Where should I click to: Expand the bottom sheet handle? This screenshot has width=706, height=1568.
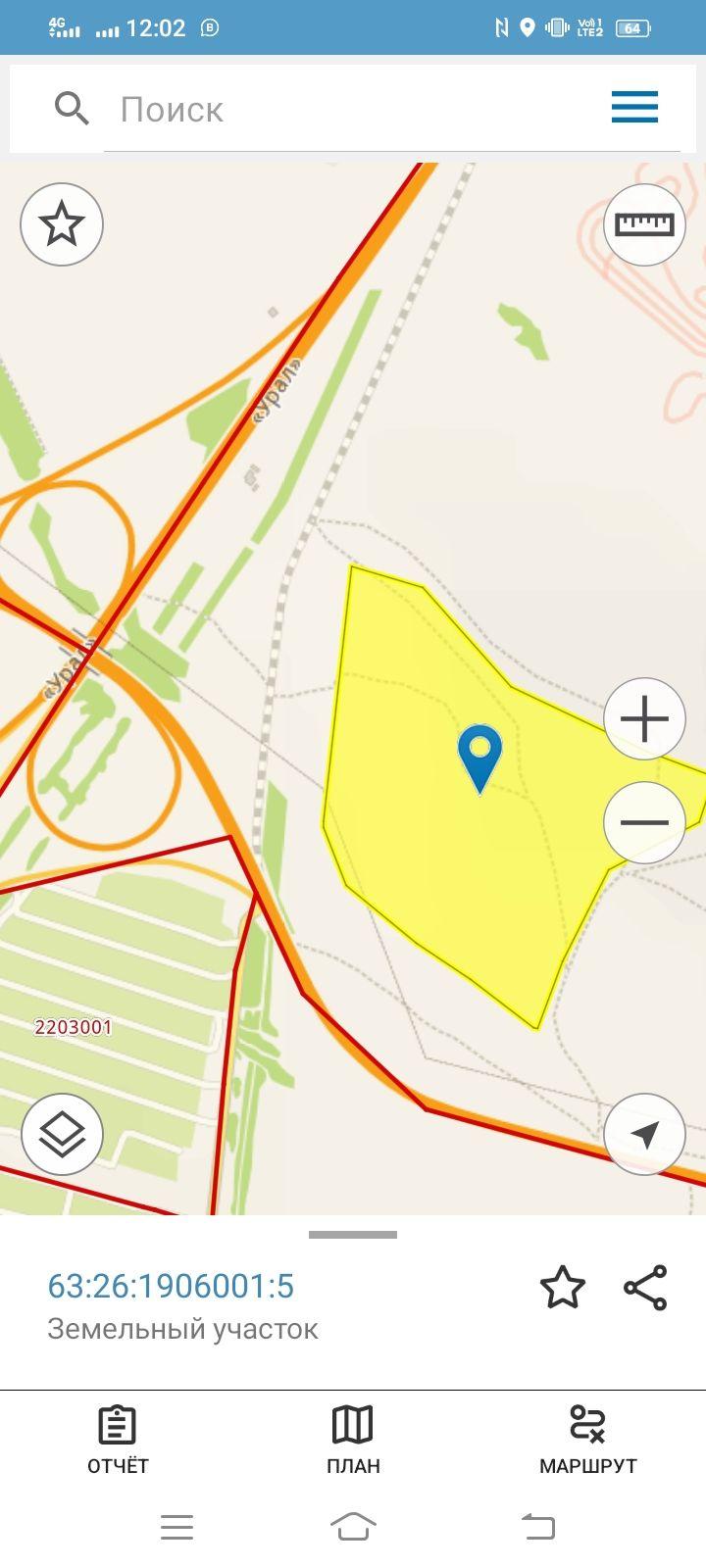coord(353,1235)
